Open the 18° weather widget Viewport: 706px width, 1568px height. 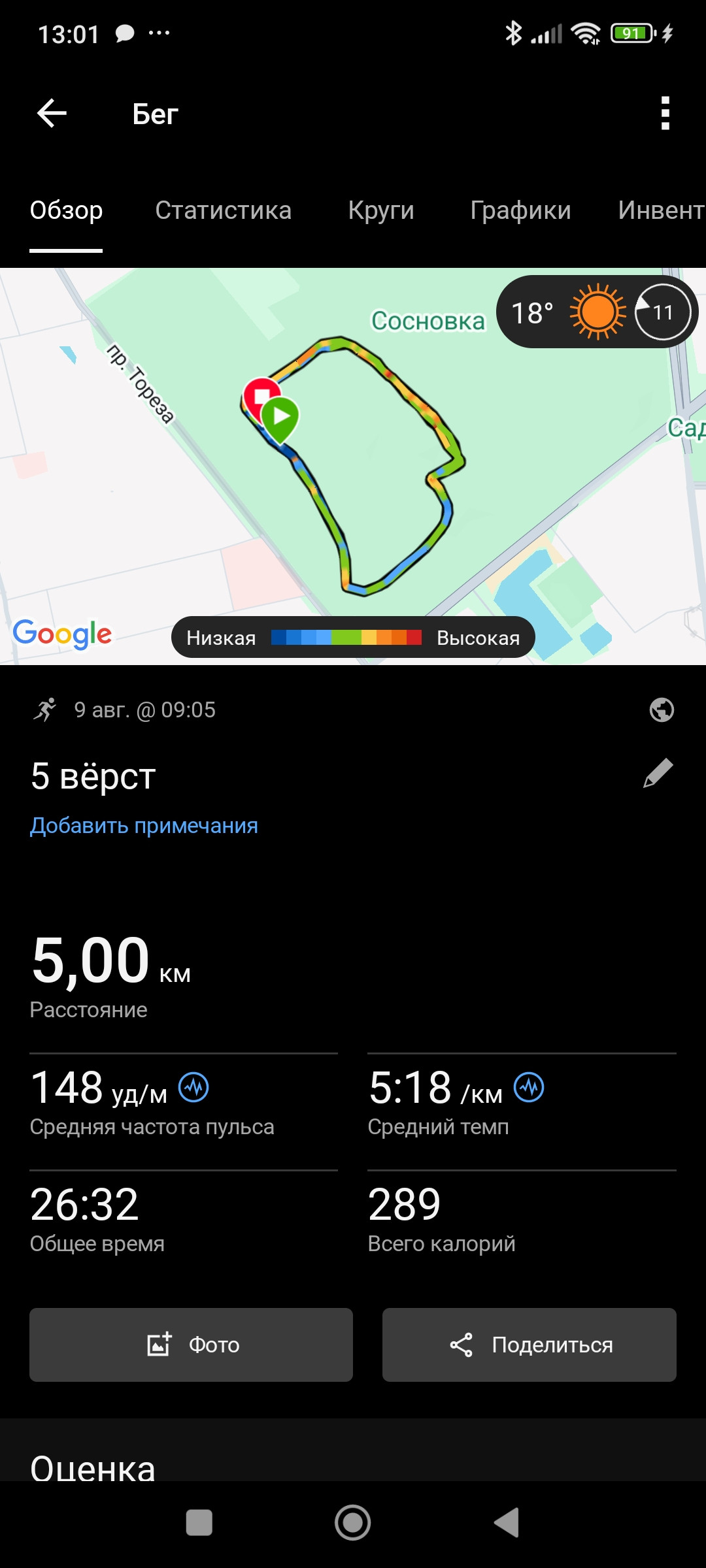click(x=597, y=312)
